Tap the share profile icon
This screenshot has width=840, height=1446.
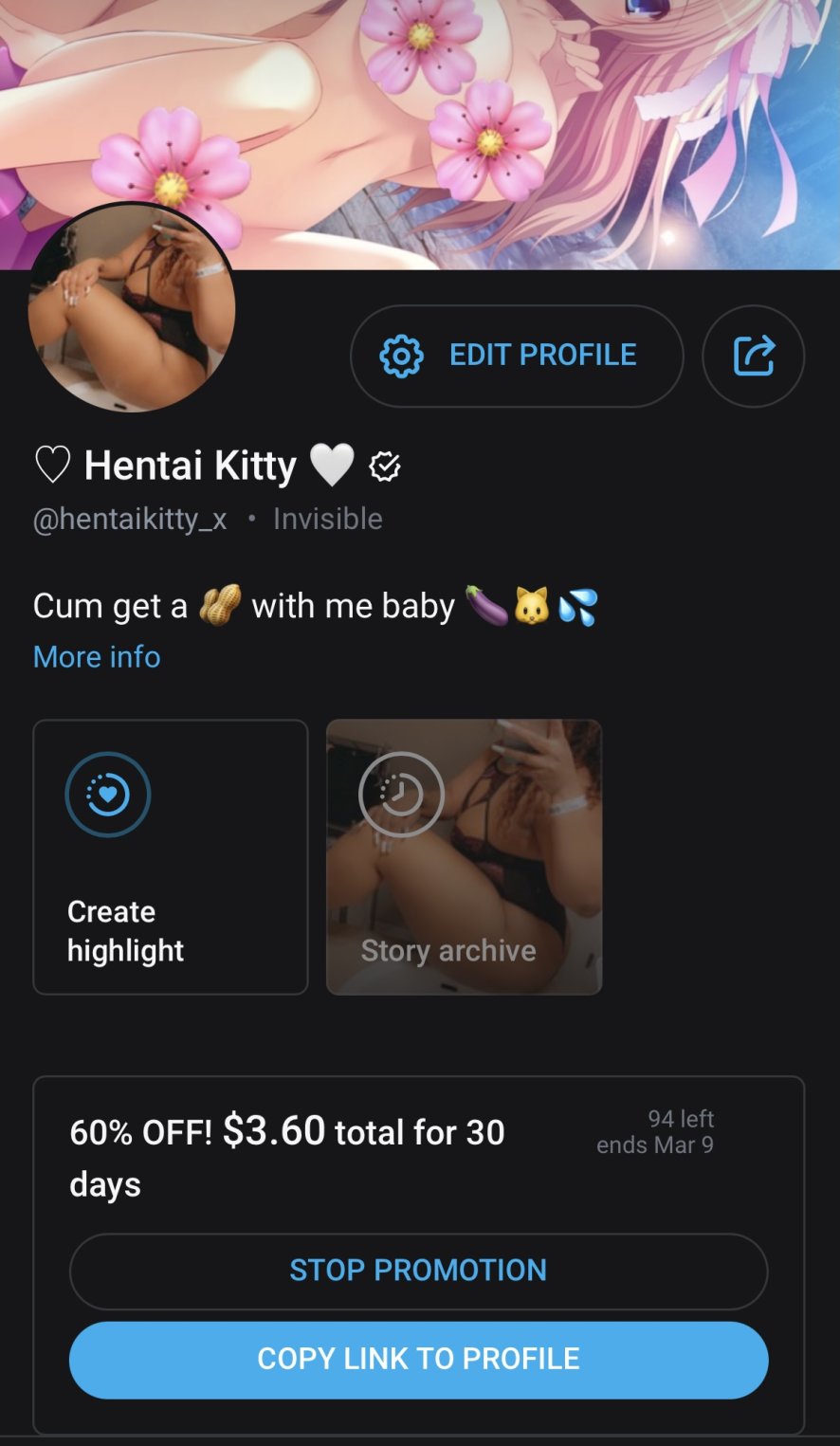754,356
